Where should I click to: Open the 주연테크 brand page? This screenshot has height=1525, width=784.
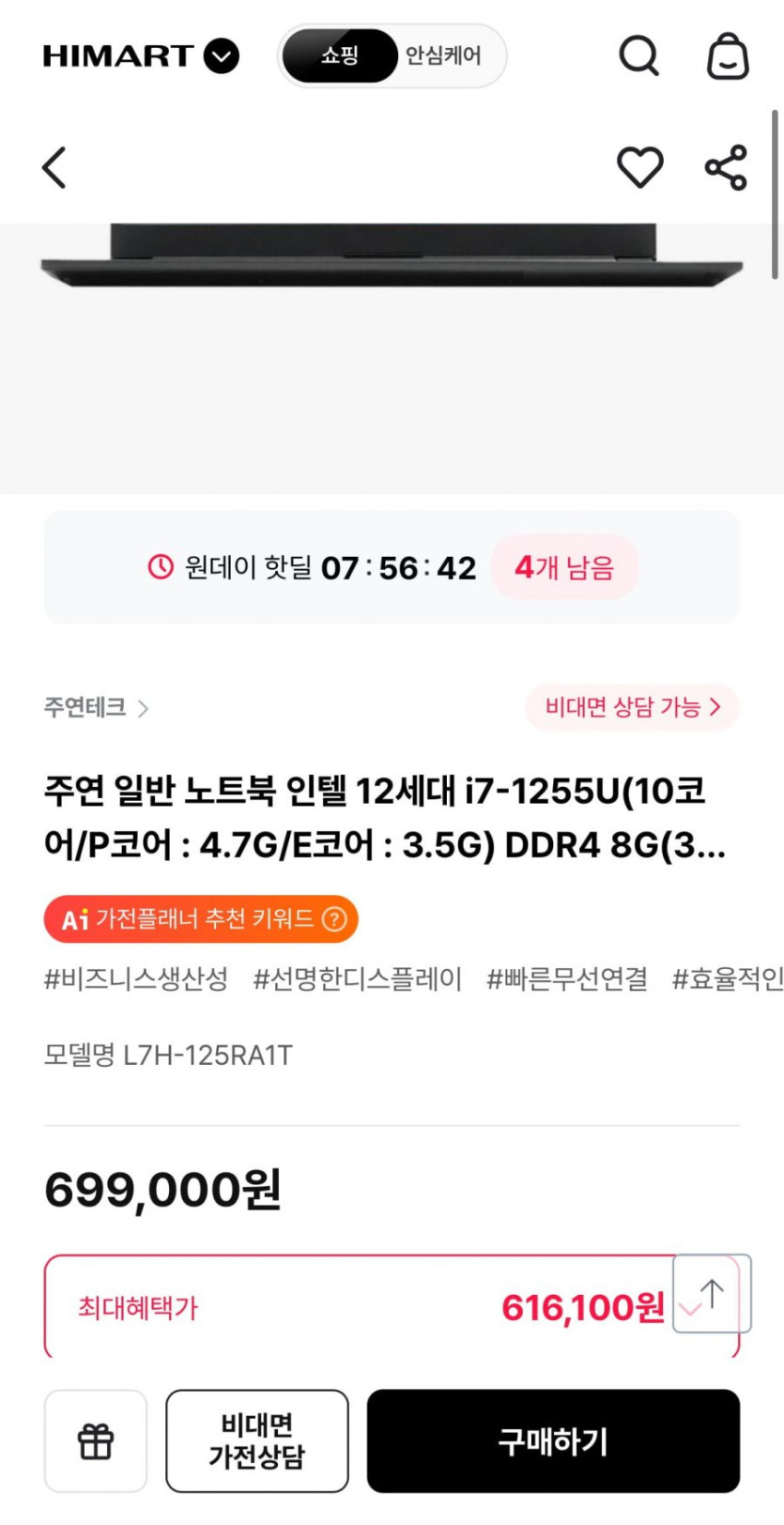(x=96, y=707)
